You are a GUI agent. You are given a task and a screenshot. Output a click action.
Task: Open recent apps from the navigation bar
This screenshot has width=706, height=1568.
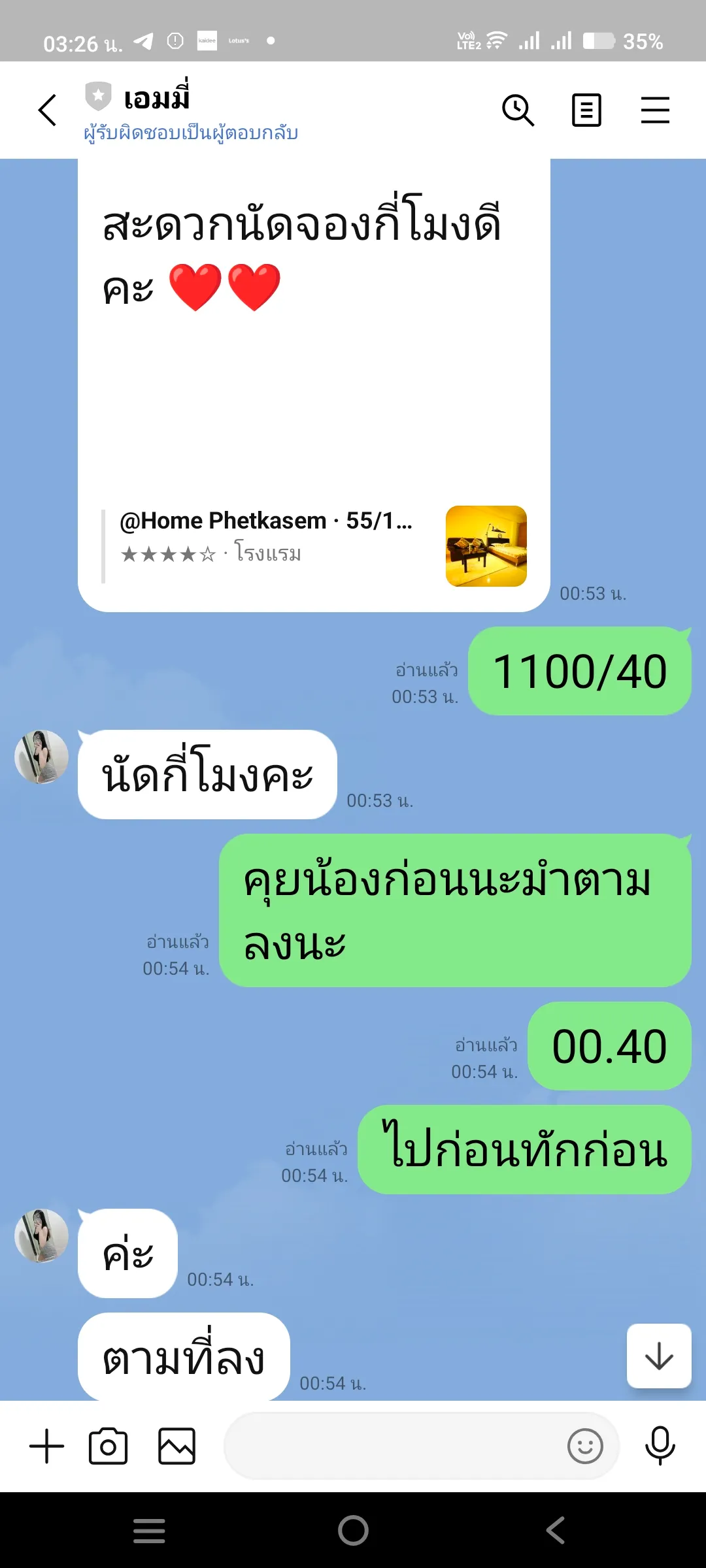coord(149,1530)
